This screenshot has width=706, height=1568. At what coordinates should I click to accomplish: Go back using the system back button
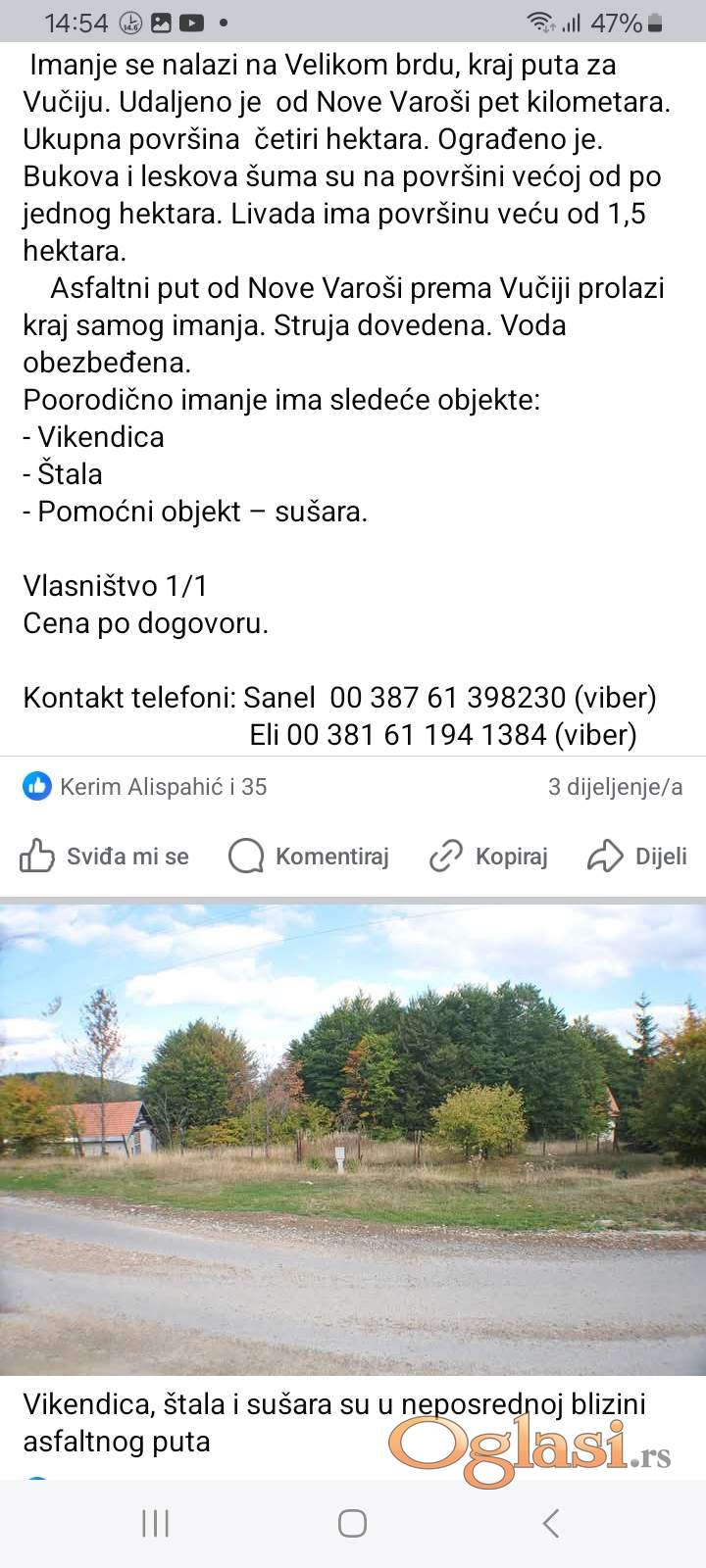[x=551, y=1523]
